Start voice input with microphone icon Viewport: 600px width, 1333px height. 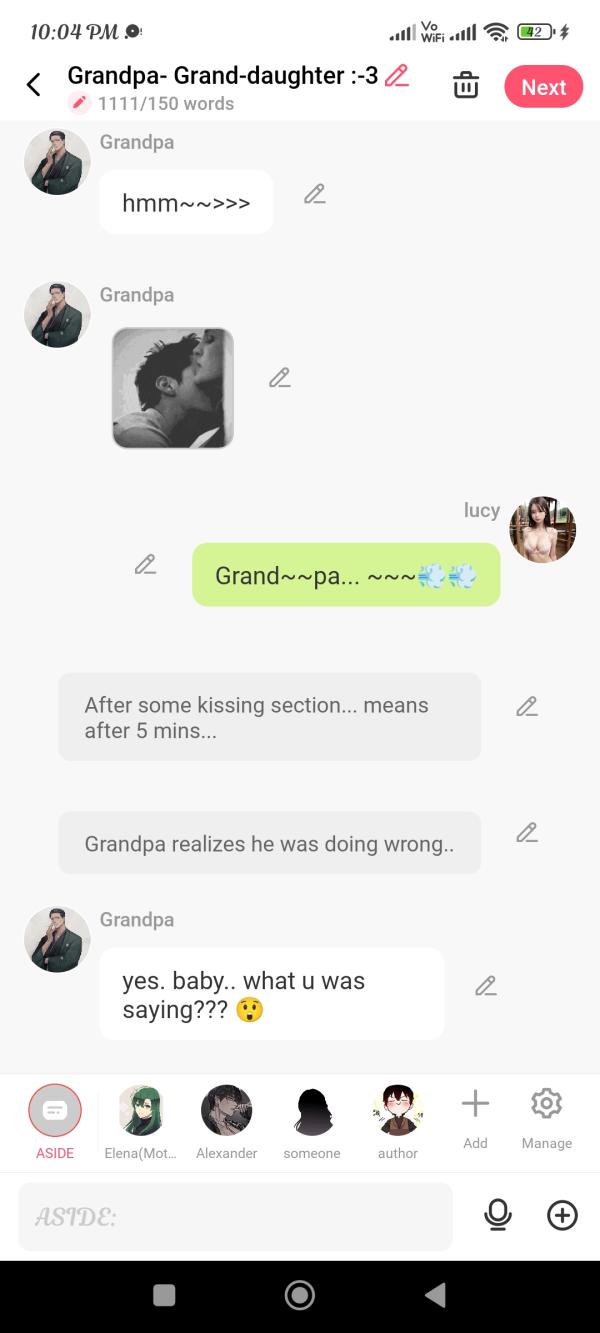tap(497, 1215)
